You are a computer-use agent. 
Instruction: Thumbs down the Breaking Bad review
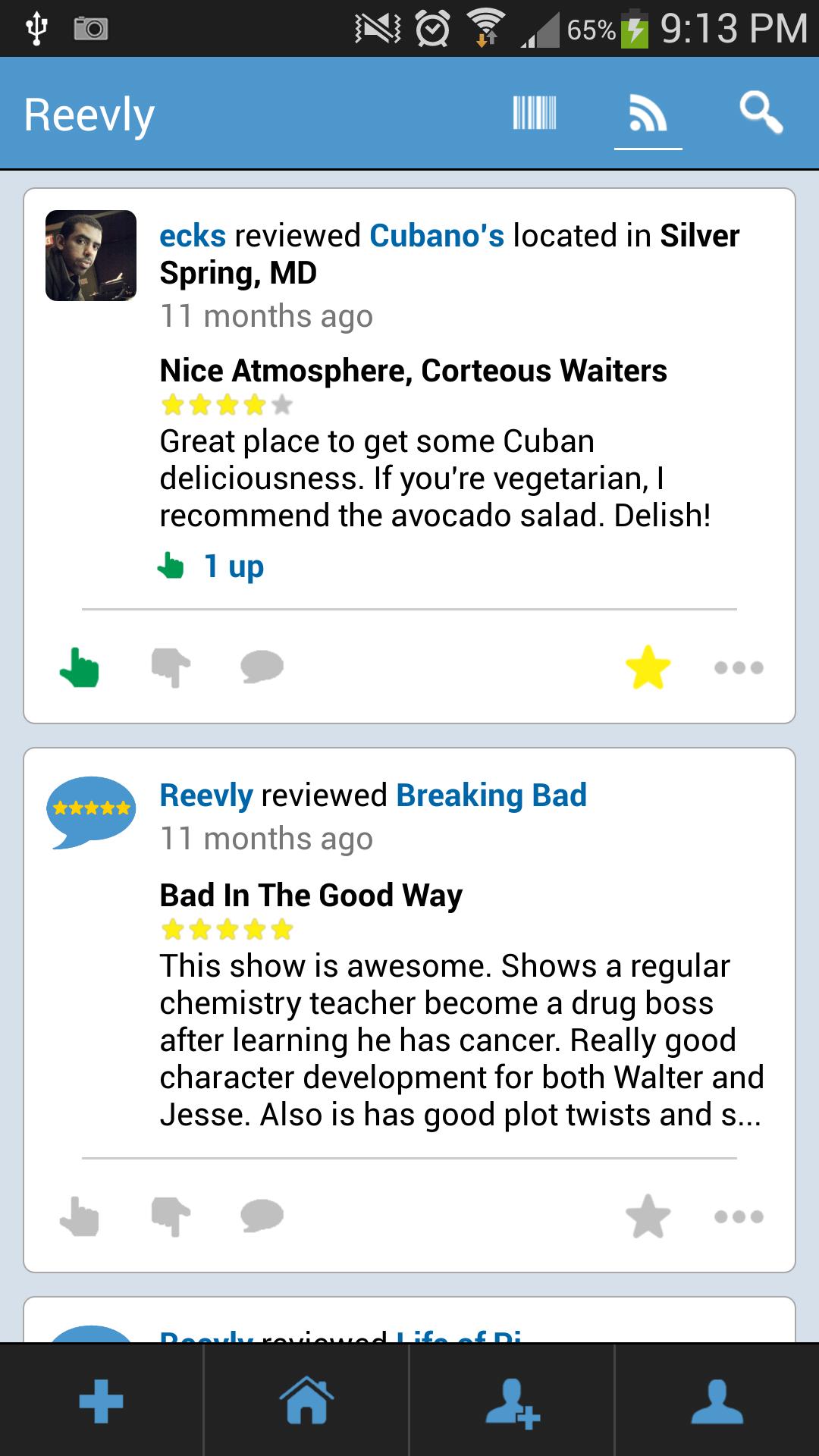(x=171, y=1216)
